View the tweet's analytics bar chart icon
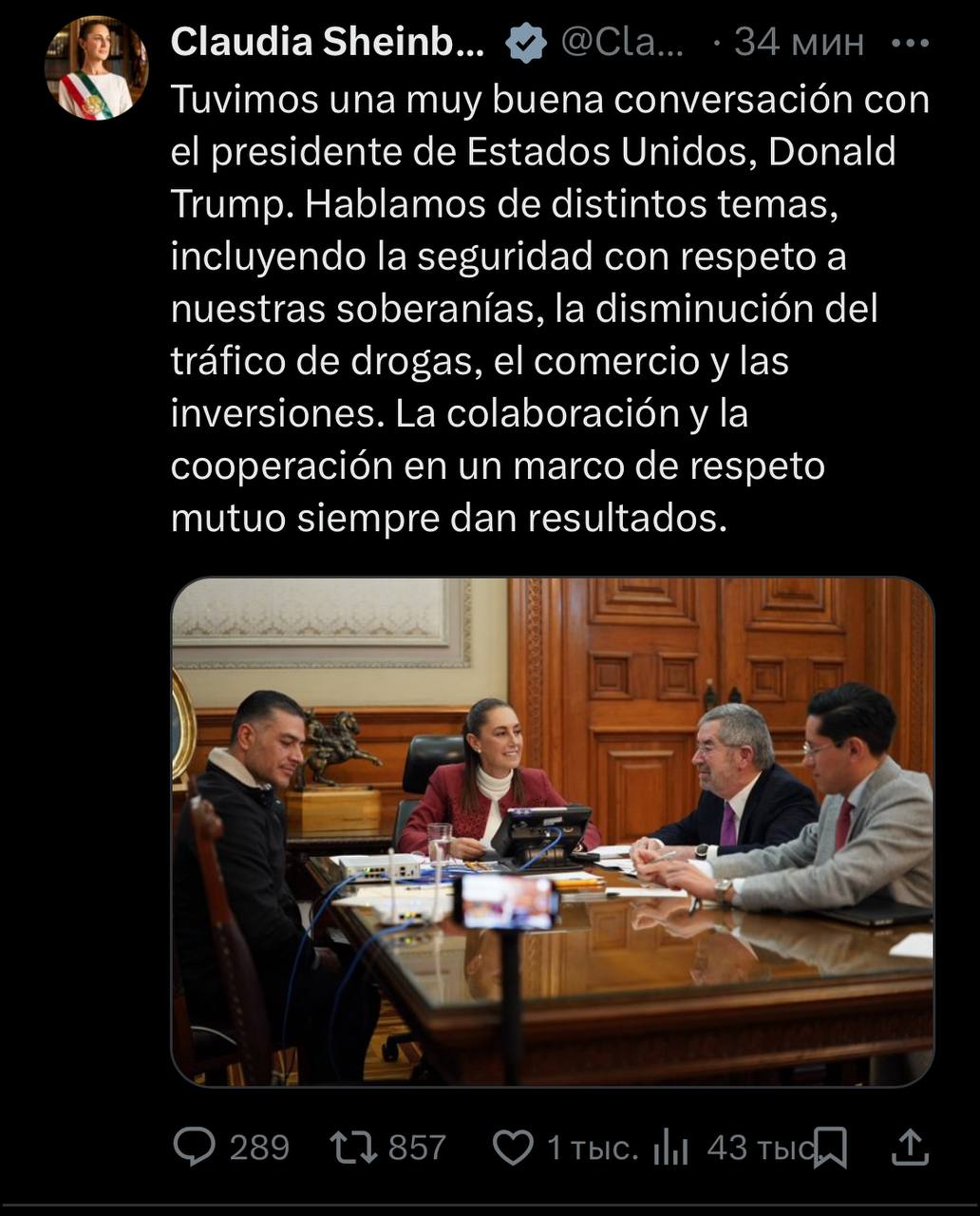The height and width of the screenshot is (1216, 980). point(670,1148)
